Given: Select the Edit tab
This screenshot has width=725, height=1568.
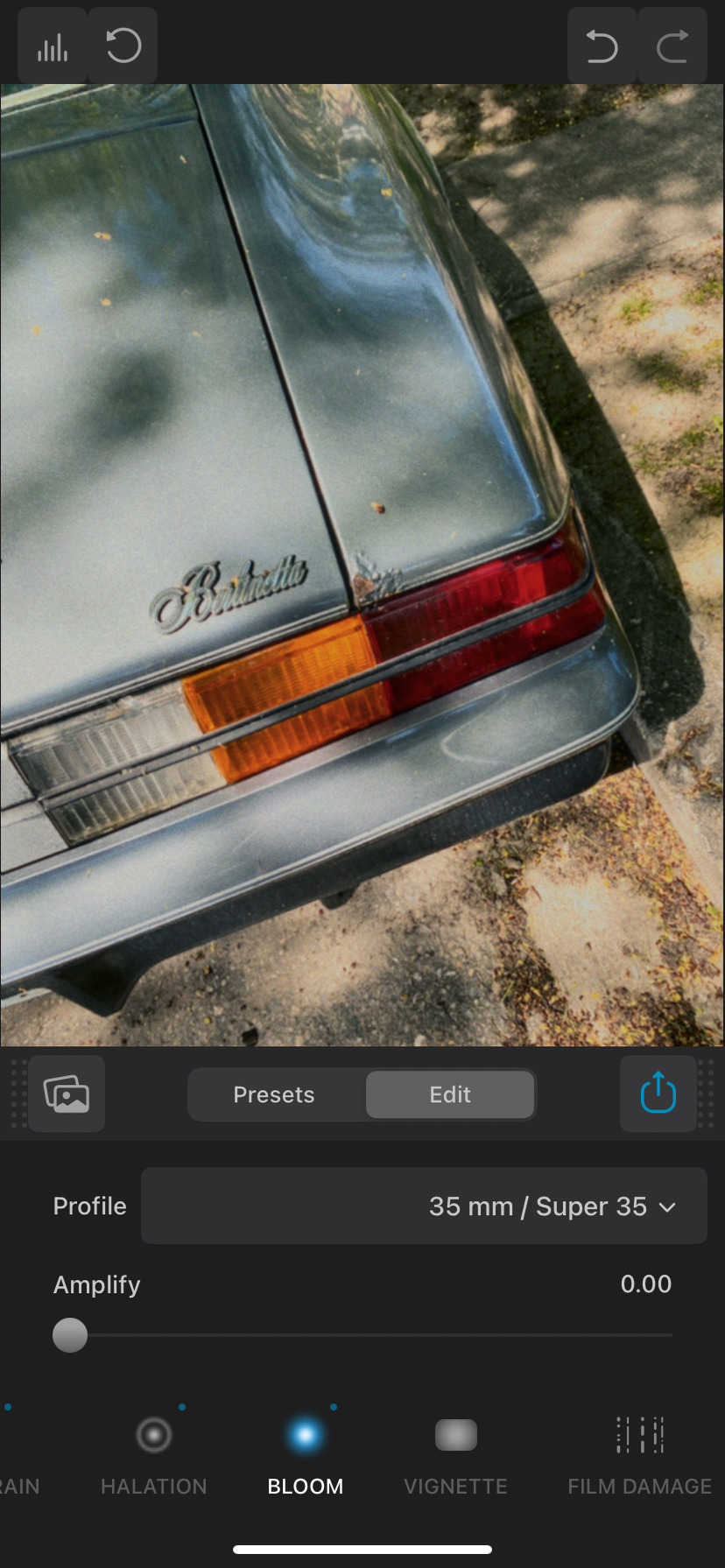Looking at the screenshot, I should click(x=450, y=1094).
